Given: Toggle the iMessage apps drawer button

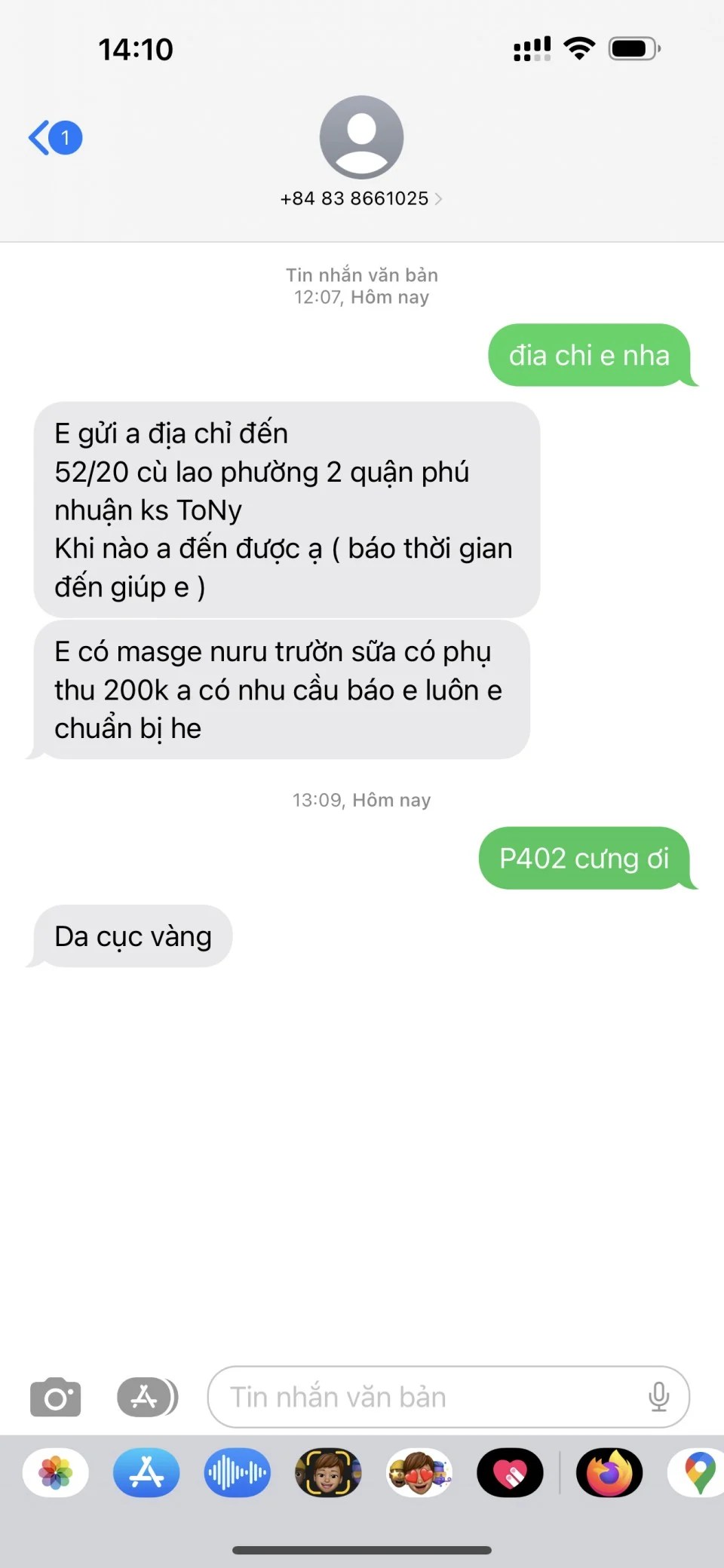Looking at the screenshot, I should click(x=147, y=1398).
